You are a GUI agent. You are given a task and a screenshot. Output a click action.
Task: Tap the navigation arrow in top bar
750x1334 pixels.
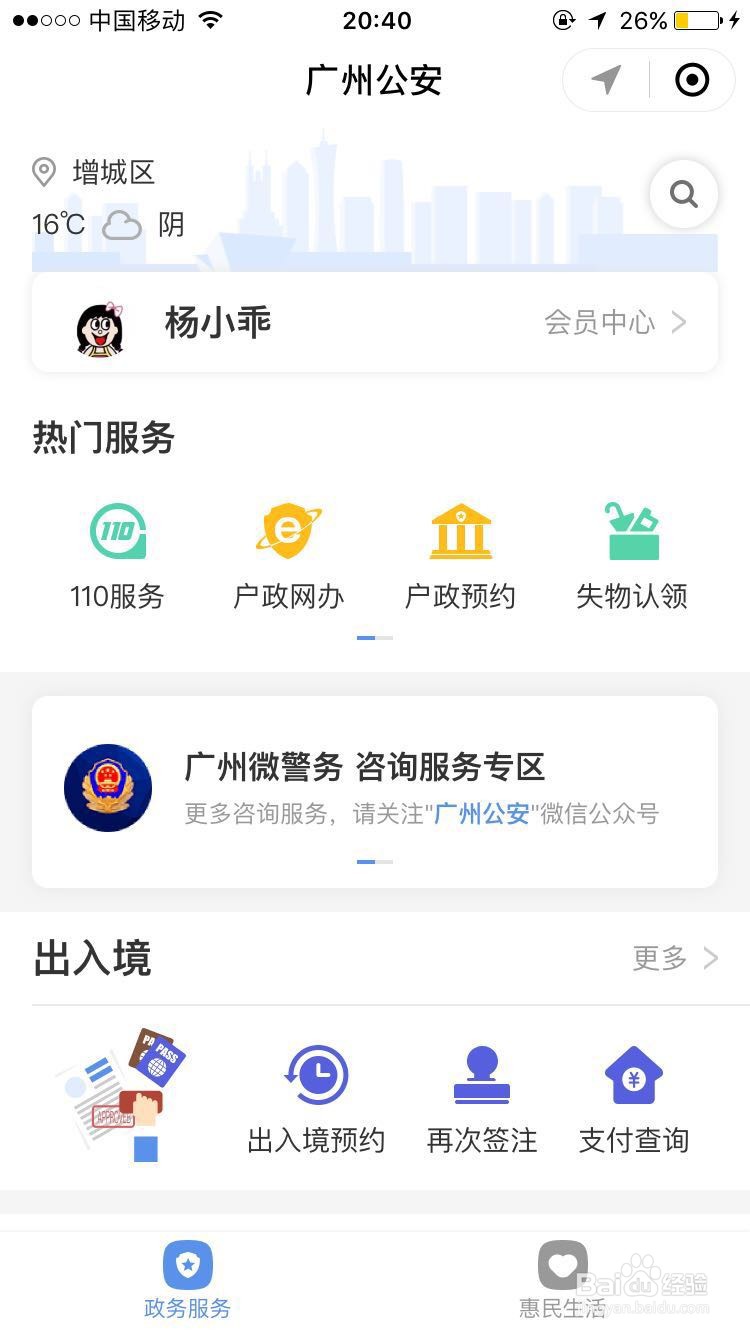click(604, 79)
